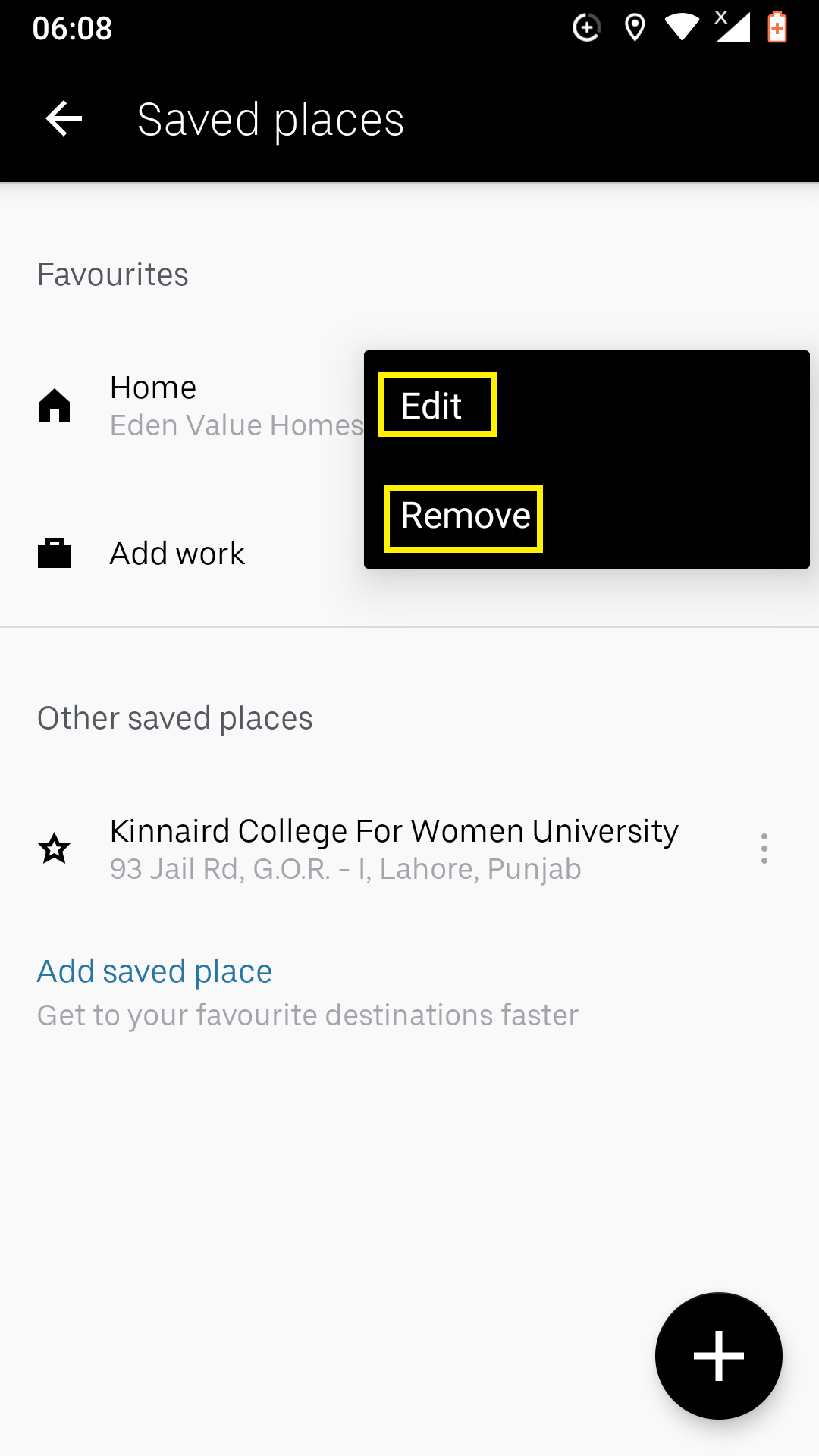The image size is (819, 1456).
Task: Open options for Kinnaird College entry
Action: [x=764, y=849]
